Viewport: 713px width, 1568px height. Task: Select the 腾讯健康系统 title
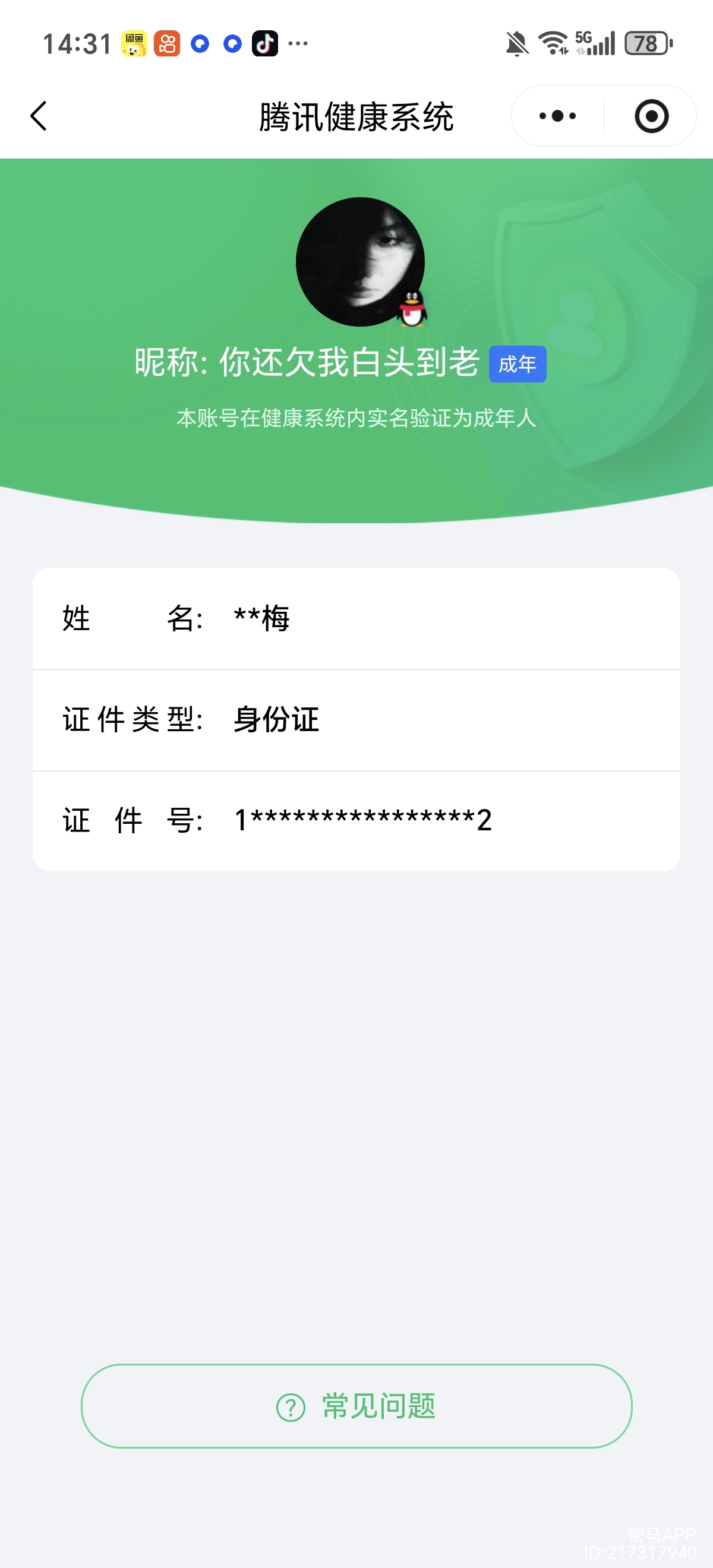[356, 115]
